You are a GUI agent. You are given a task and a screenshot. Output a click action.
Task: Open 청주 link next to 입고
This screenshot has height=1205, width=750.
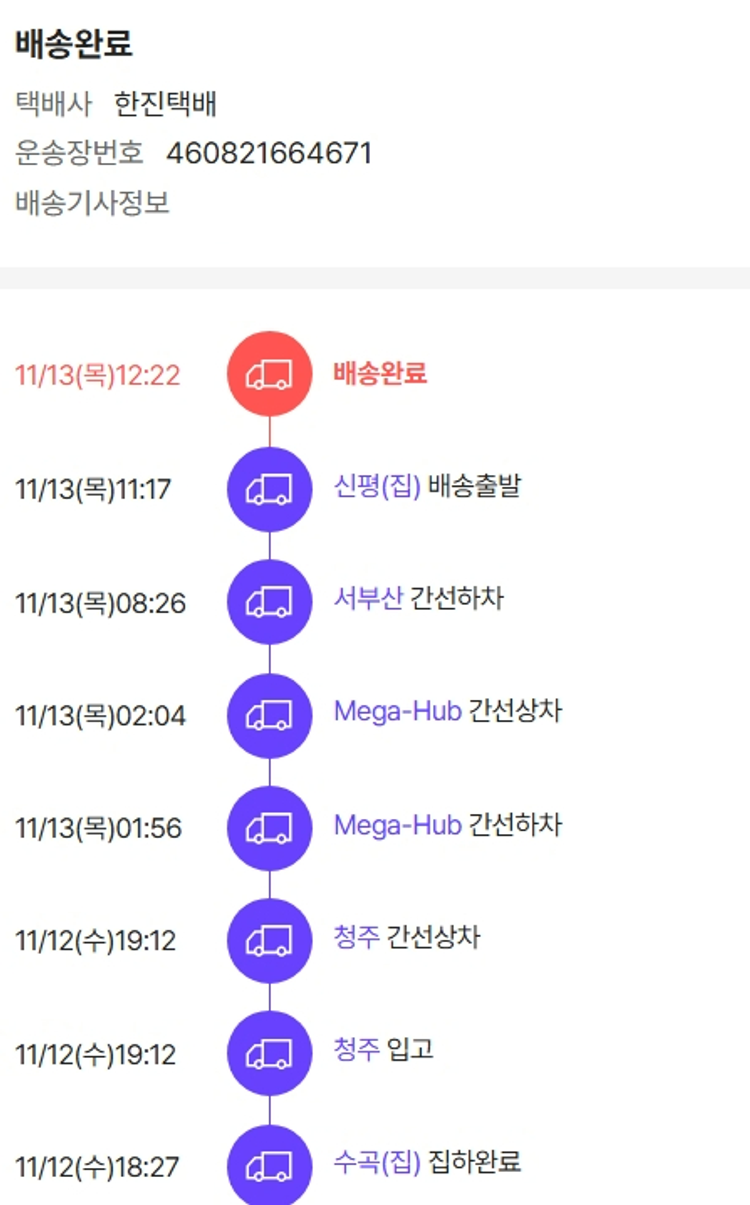[x=356, y=1050]
